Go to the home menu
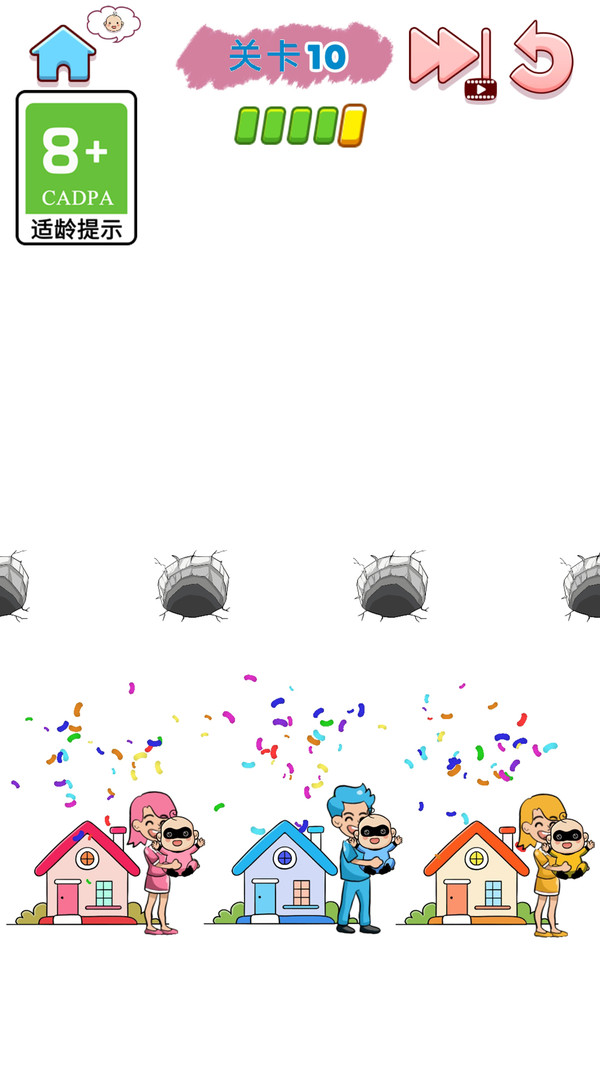Image resolution: width=600 pixels, height=1066 pixels. [63, 54]
